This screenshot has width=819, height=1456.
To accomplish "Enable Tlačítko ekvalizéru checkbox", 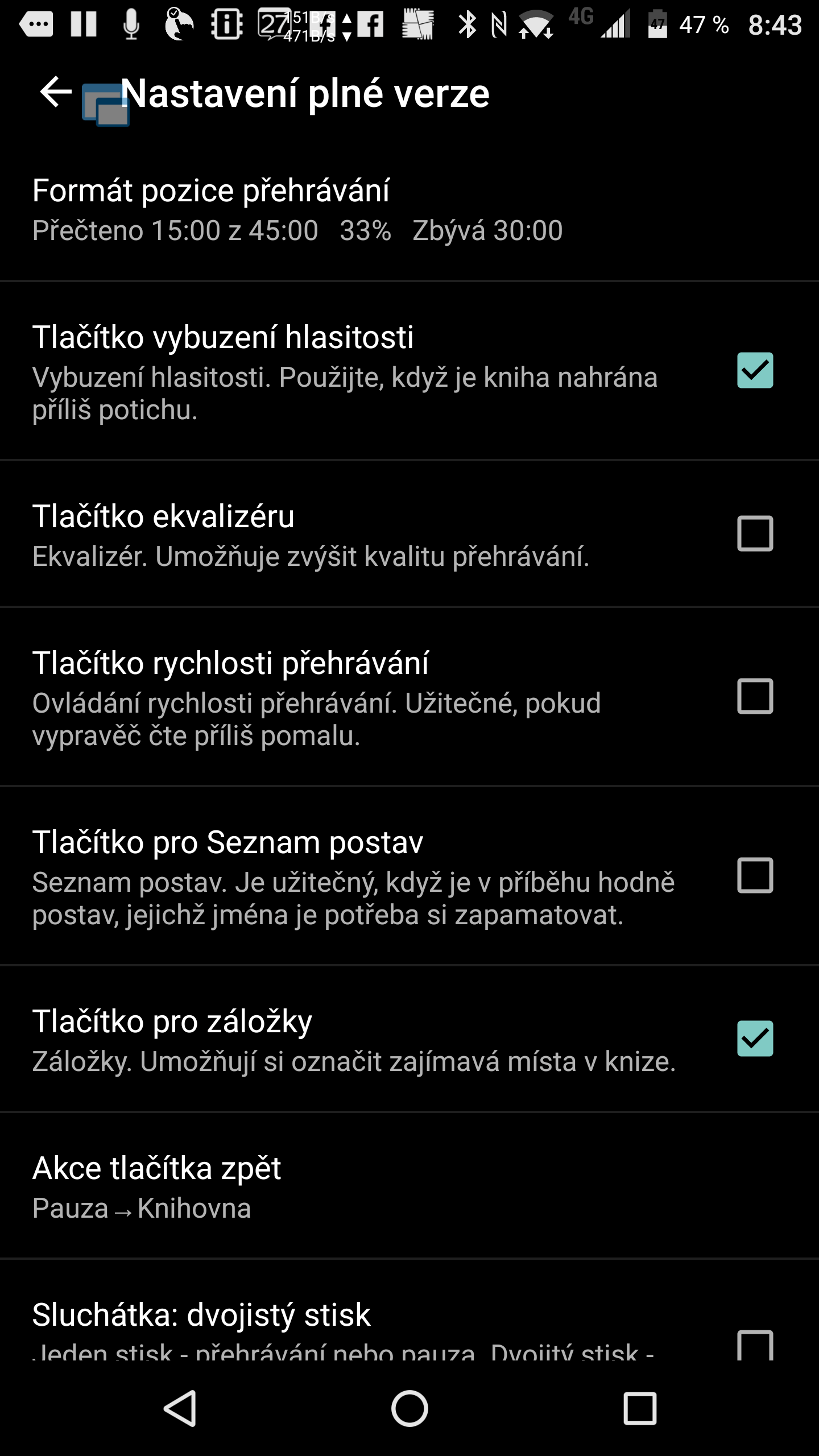I will click(x=755, y=533).
